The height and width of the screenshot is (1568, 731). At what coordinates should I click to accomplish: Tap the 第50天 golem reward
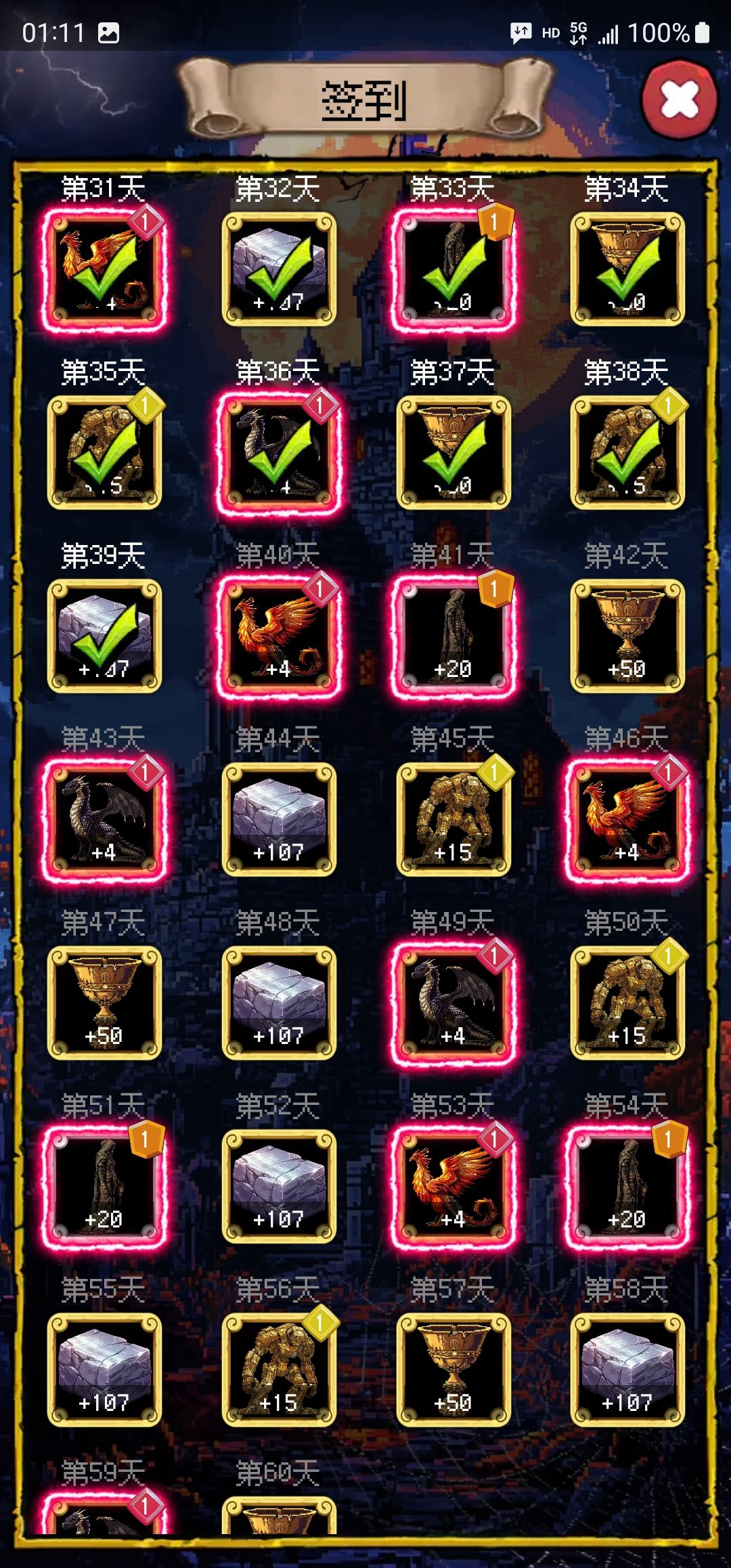(x=627, y=1003)
